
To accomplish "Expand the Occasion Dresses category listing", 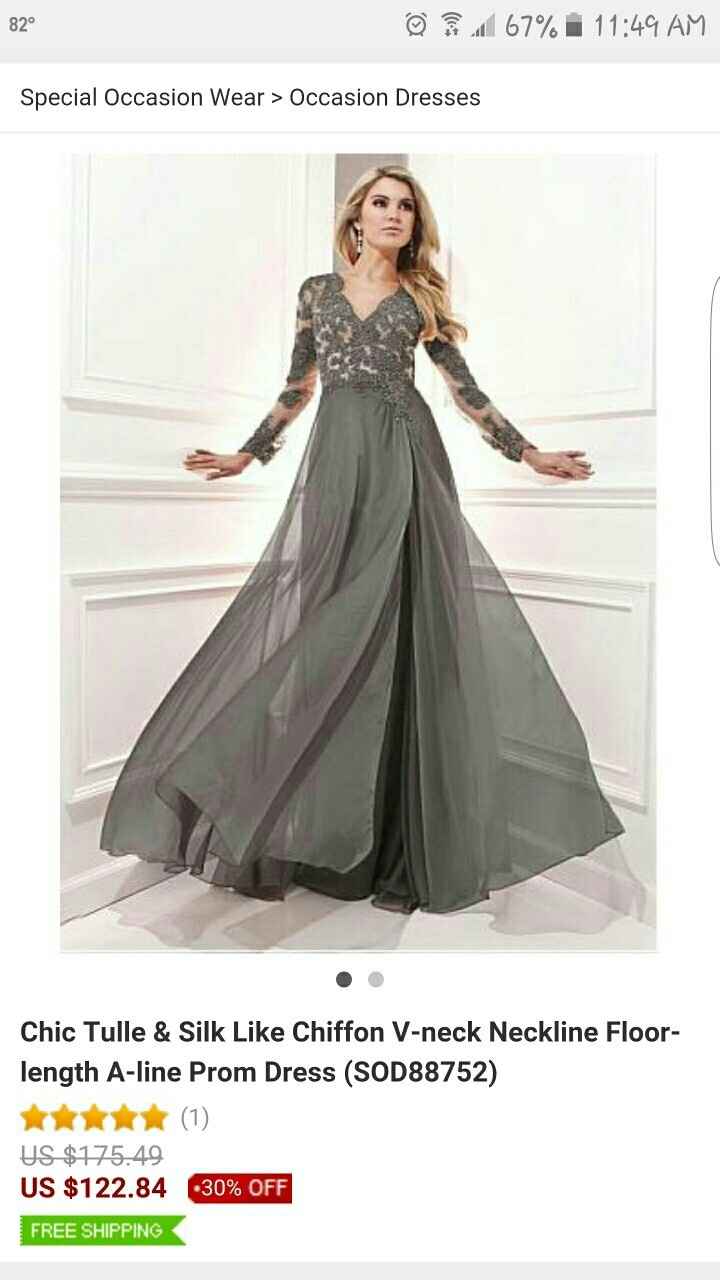I will pos(384,97).
